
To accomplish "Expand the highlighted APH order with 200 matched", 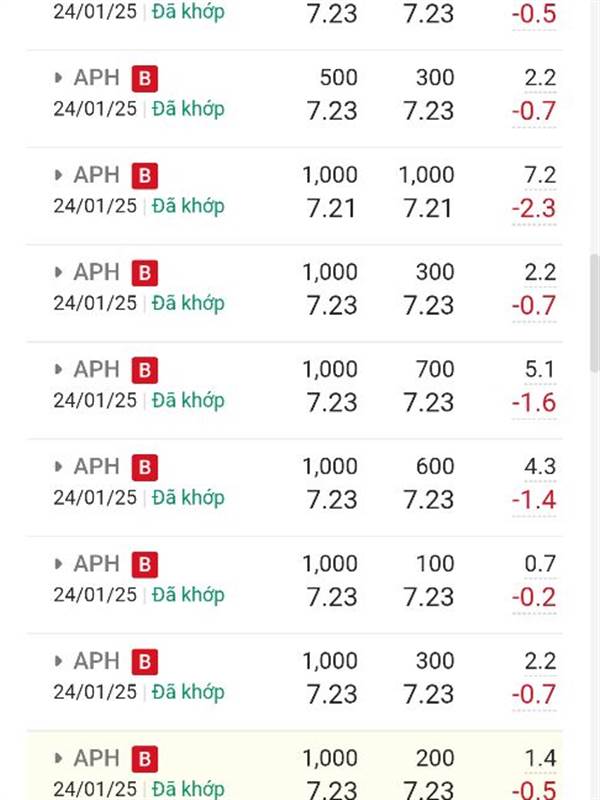I will coord(59,757).
